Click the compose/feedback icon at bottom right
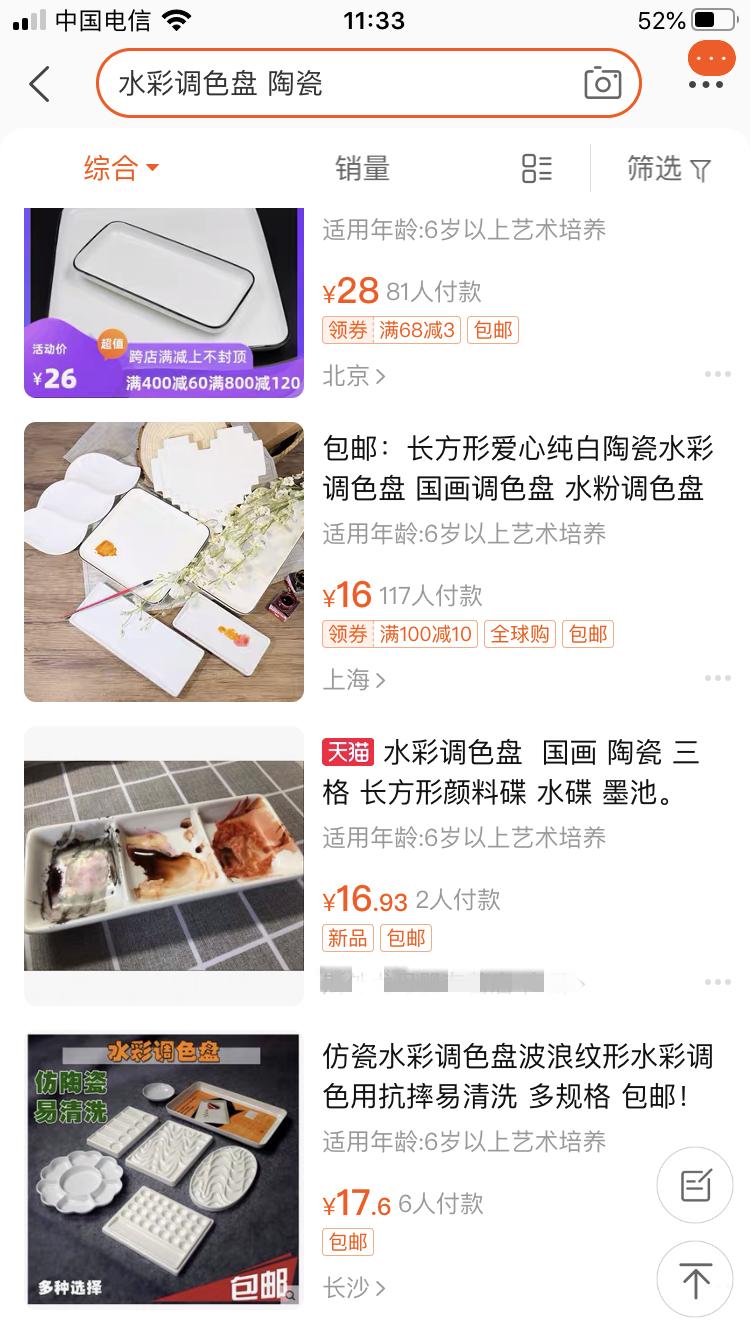 pyautogui.click(x=695, y=1185)
